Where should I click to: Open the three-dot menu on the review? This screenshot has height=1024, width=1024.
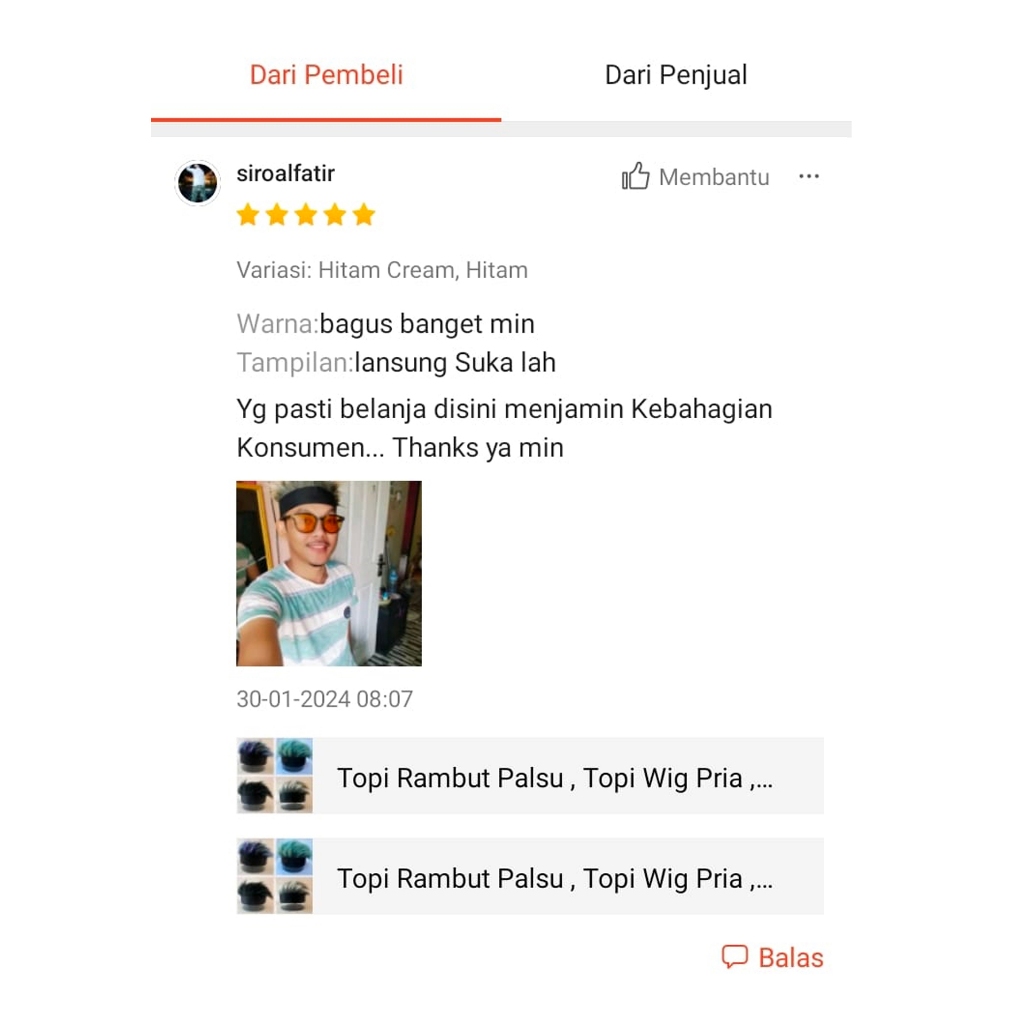(809, 177)
